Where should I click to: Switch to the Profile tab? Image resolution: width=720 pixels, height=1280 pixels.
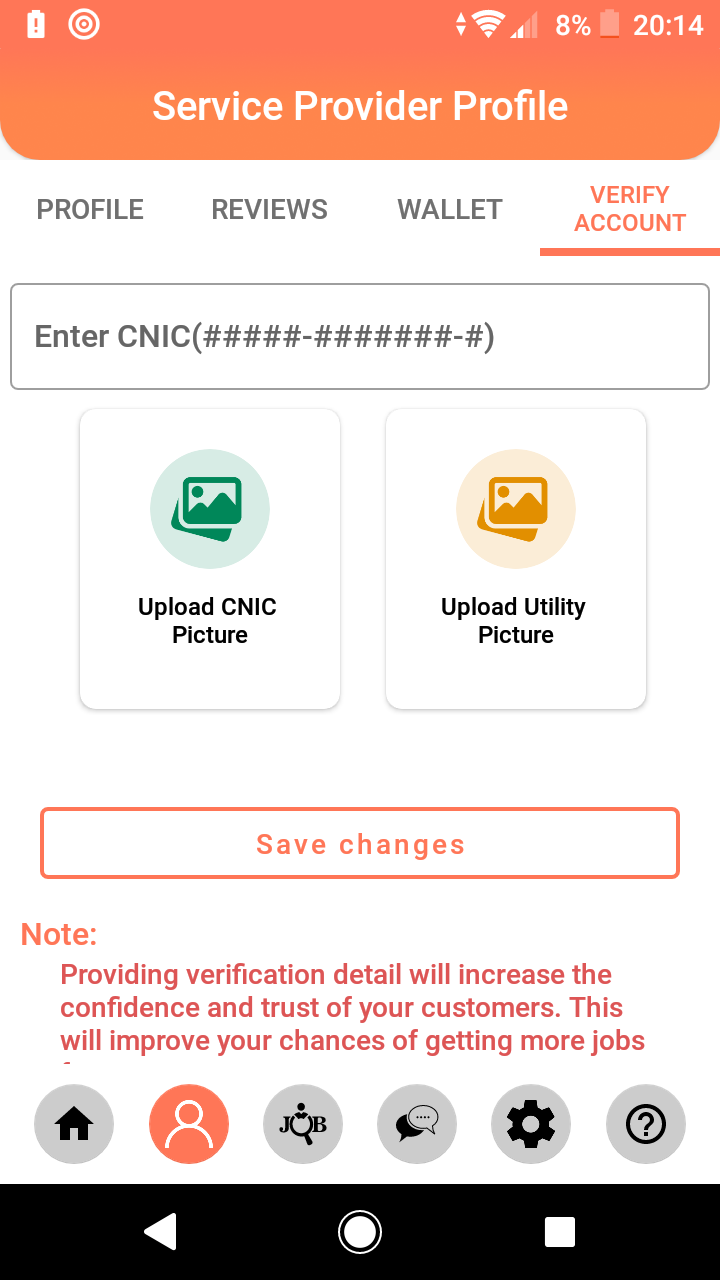tap(90, 209)
